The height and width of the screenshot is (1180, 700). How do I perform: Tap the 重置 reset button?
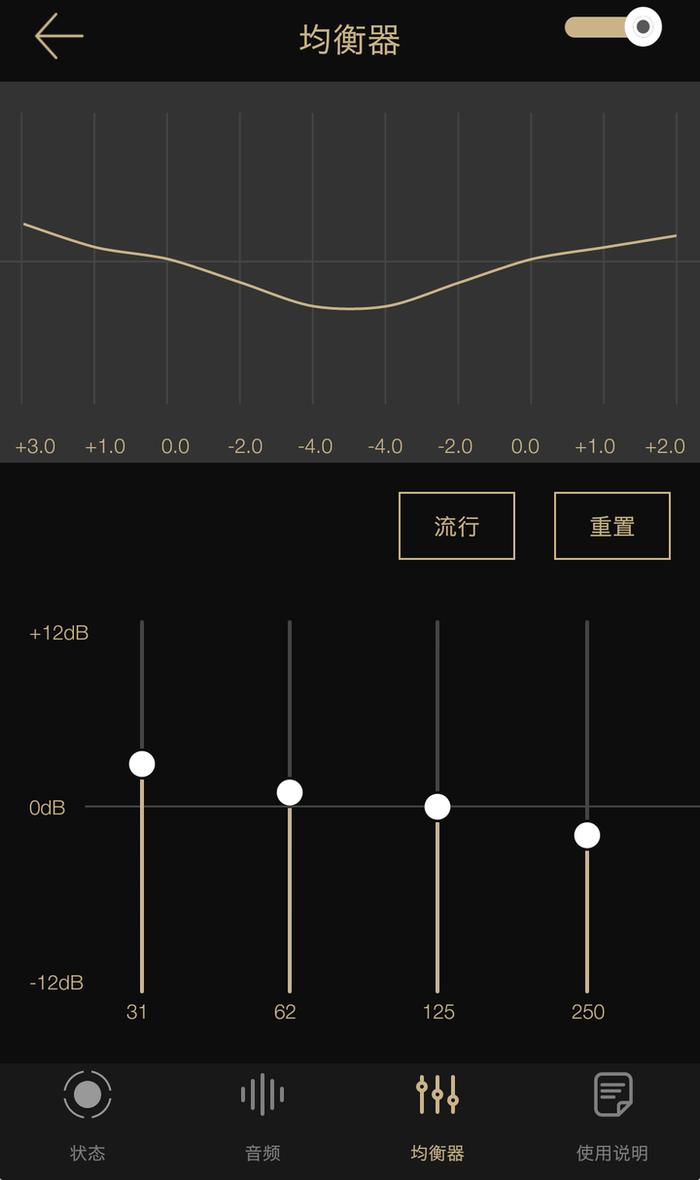pyautogui.click(x=612, y=525)
